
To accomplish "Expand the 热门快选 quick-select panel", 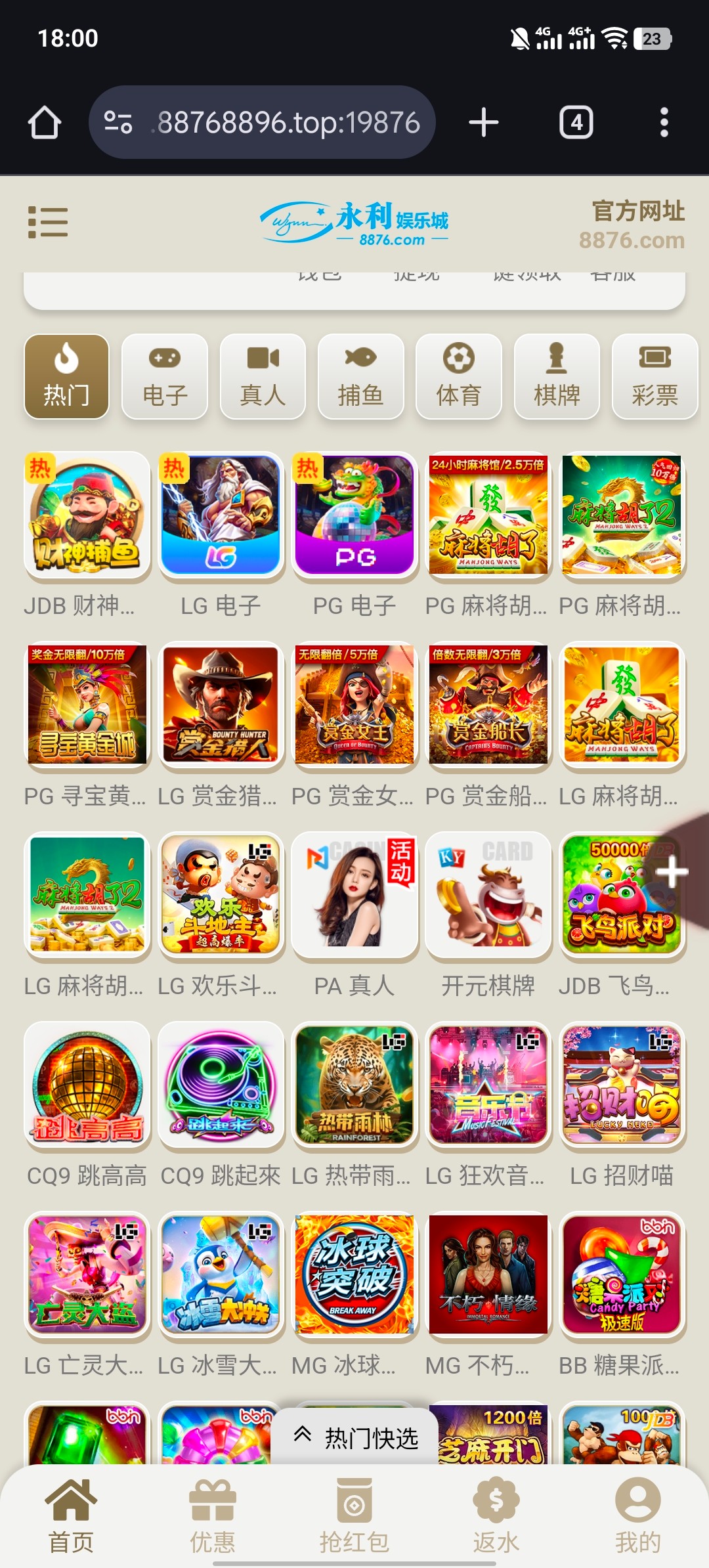I will point(356,1438).
